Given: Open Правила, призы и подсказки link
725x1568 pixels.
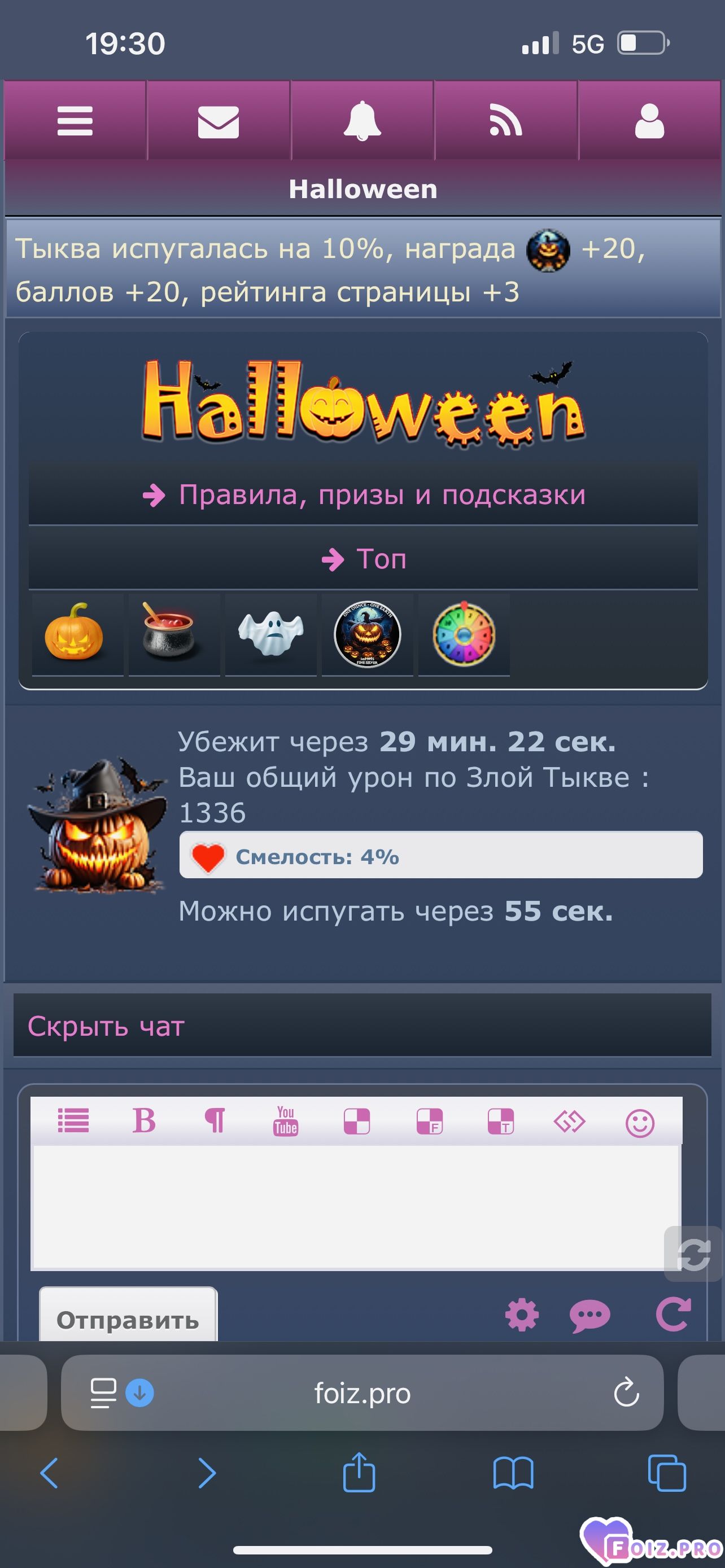Looking at the screenshot, I should 364,495.
